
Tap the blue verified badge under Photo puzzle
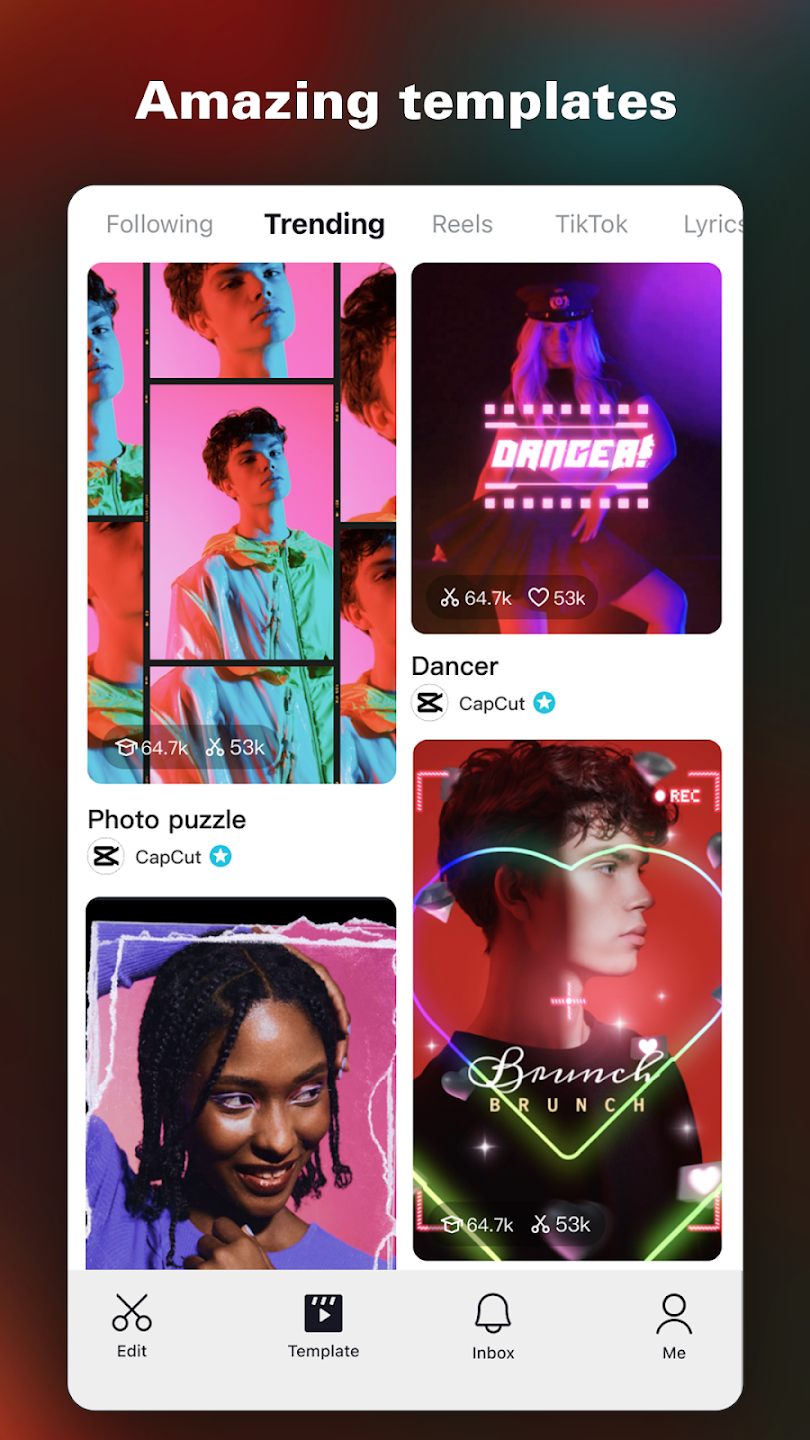[220, 856]
